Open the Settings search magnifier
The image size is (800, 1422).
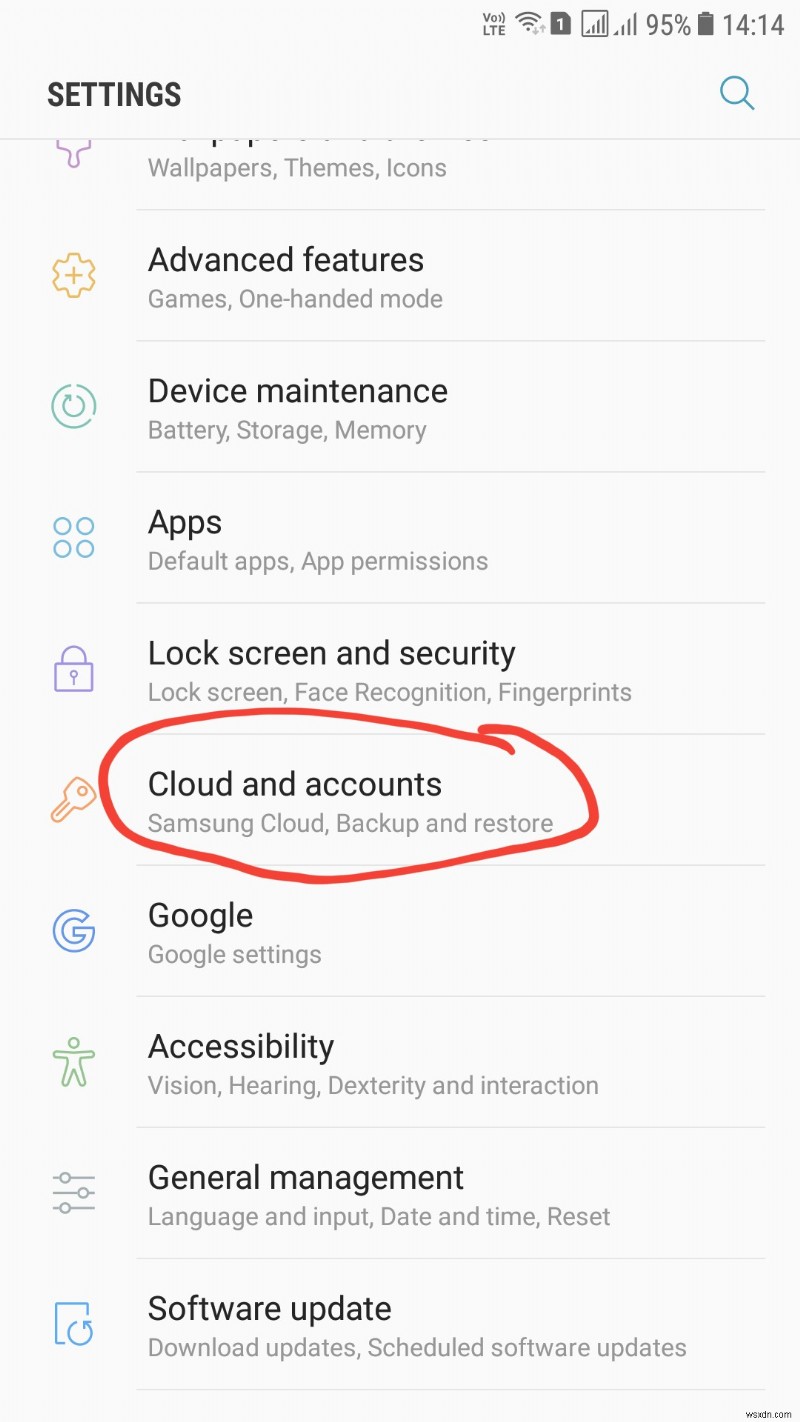coord(737,93)
